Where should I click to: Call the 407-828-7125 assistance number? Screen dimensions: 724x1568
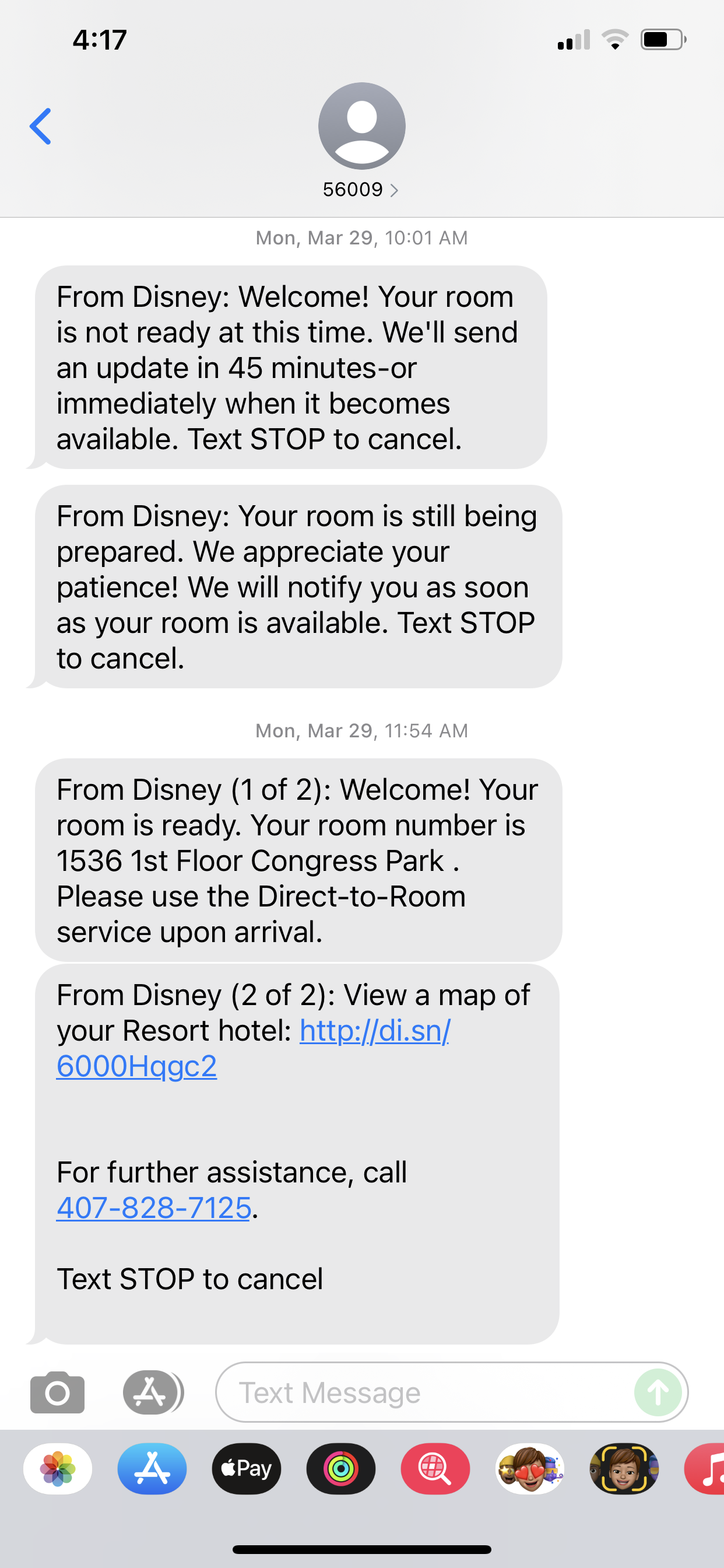pyautogui.click(x=154, y=1207)
